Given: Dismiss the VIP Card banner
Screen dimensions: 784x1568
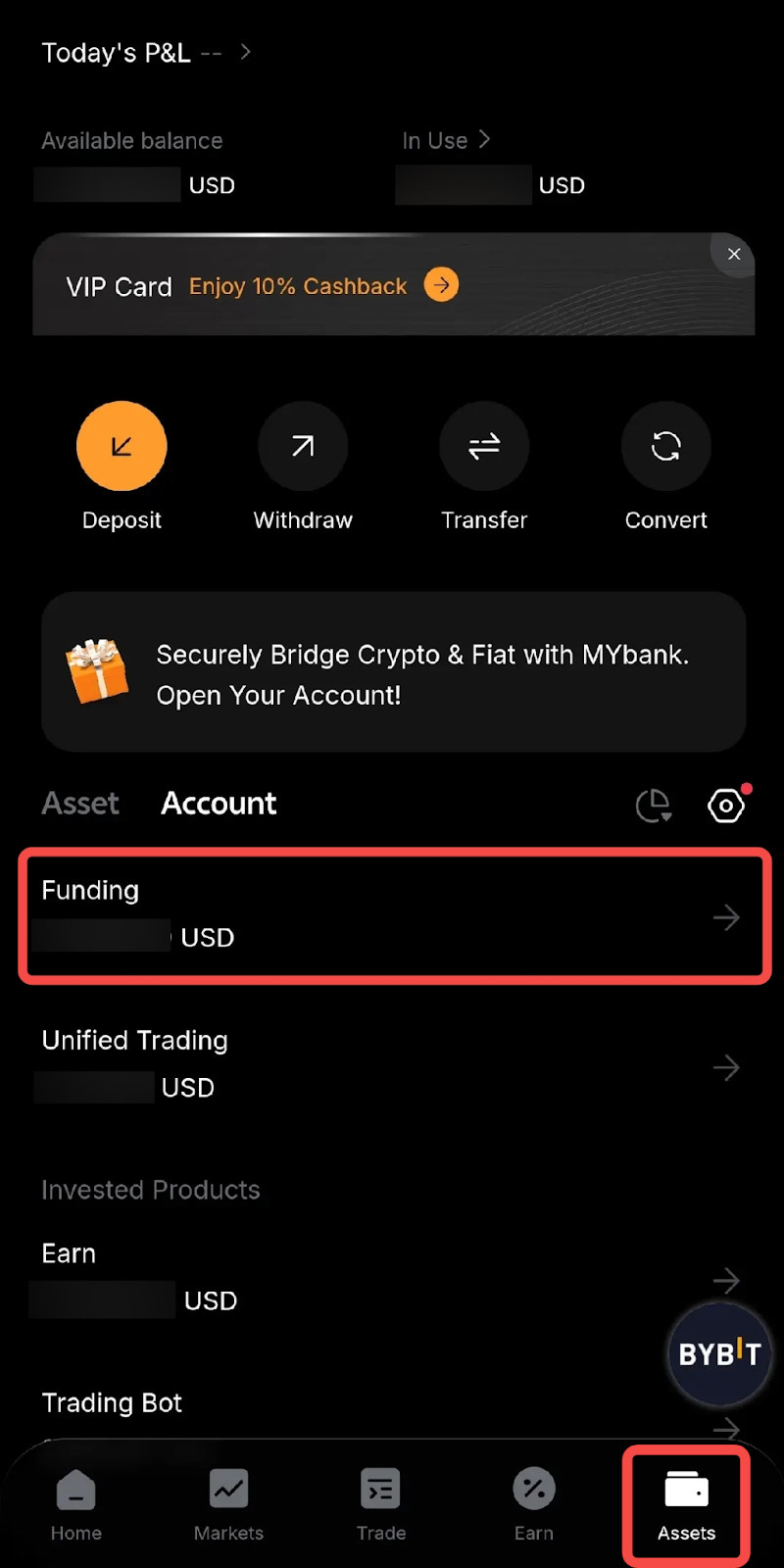Looking at the screenshot, I should tap(734, 254).
